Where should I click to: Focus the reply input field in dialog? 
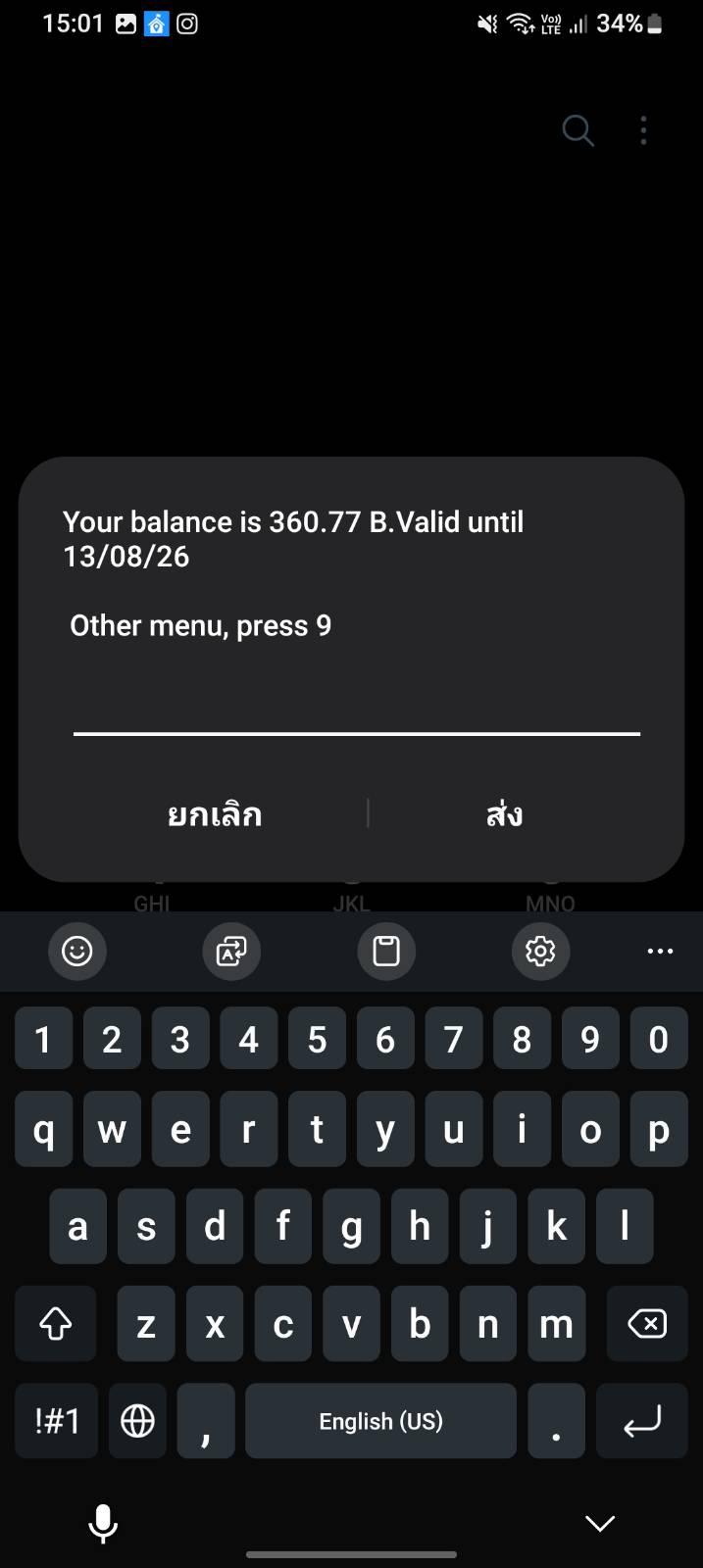[x=357, y=710]
